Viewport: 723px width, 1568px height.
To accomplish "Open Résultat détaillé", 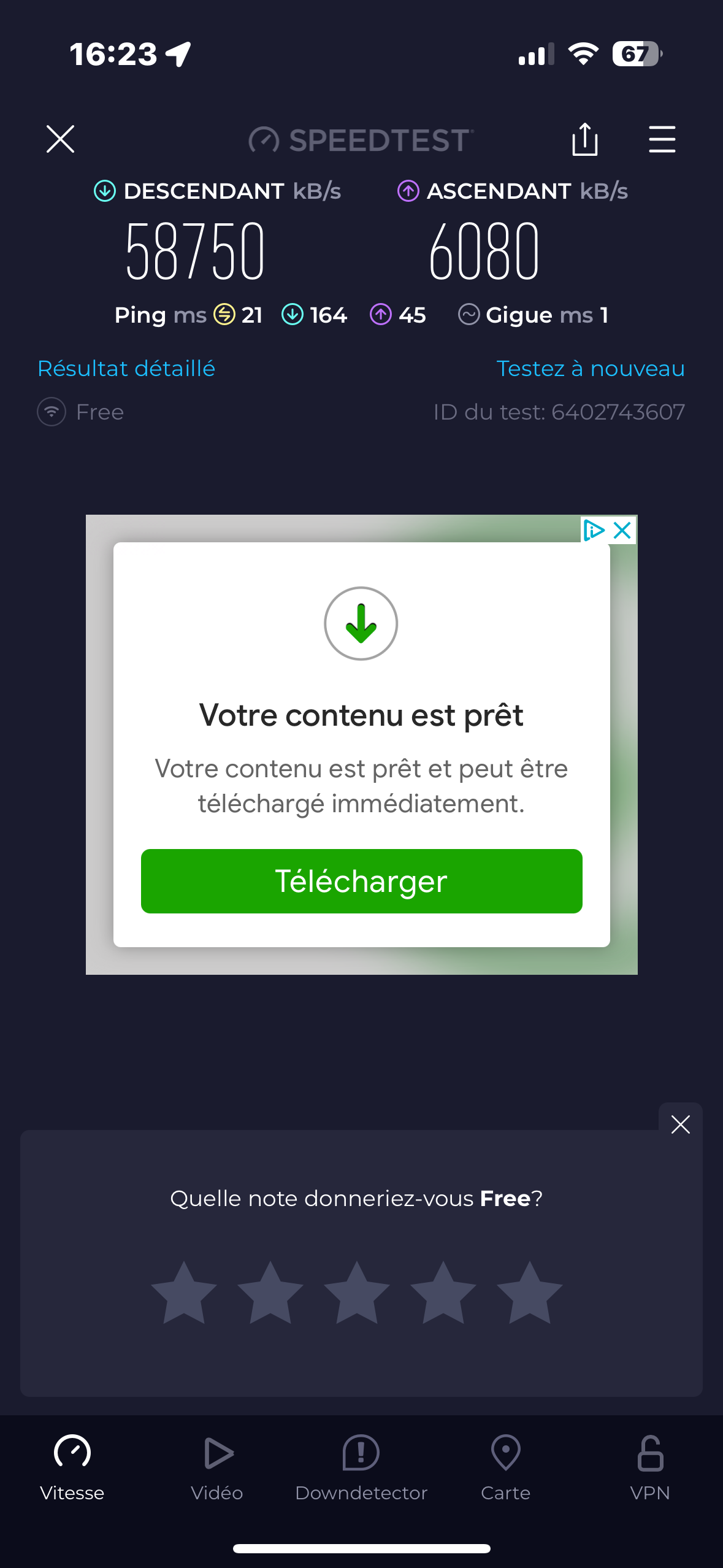I will (x=126, y=369).
